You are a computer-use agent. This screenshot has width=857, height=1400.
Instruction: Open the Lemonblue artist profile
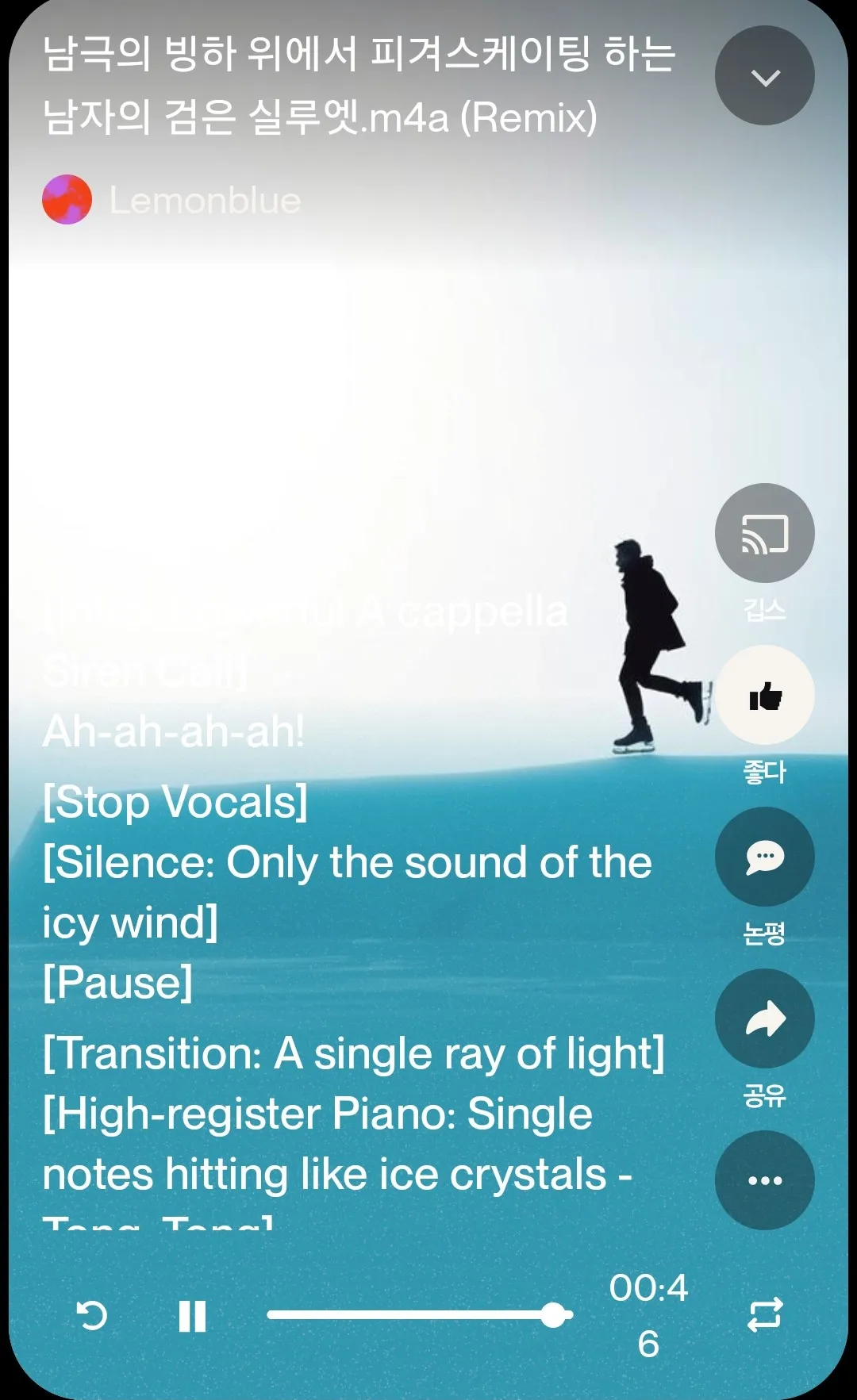coord(172,200)
